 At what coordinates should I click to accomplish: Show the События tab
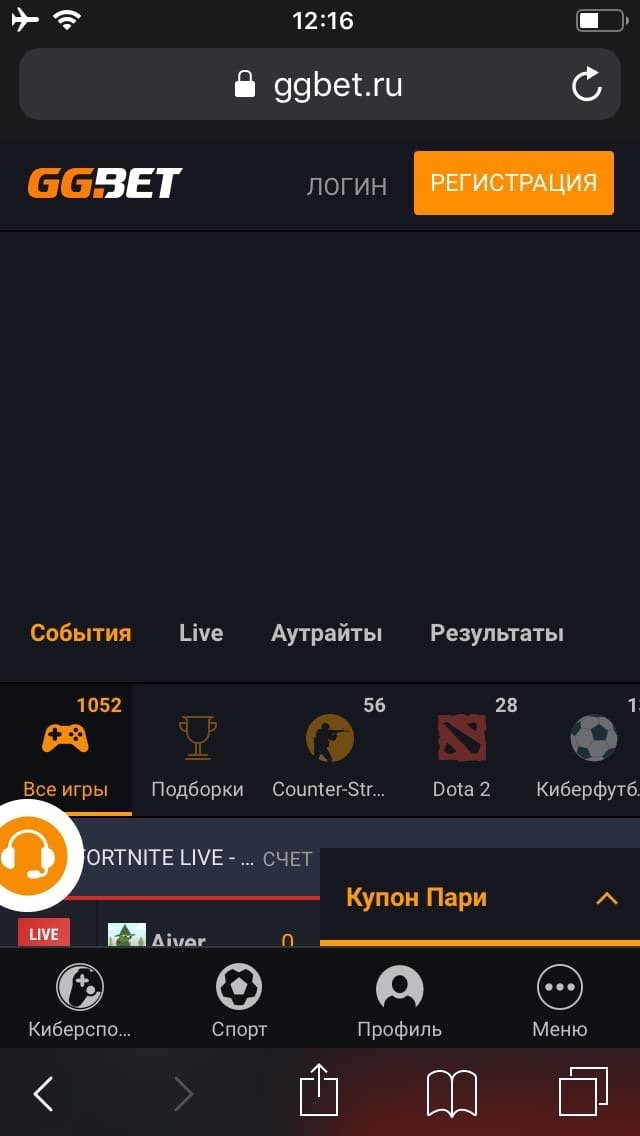81,633
